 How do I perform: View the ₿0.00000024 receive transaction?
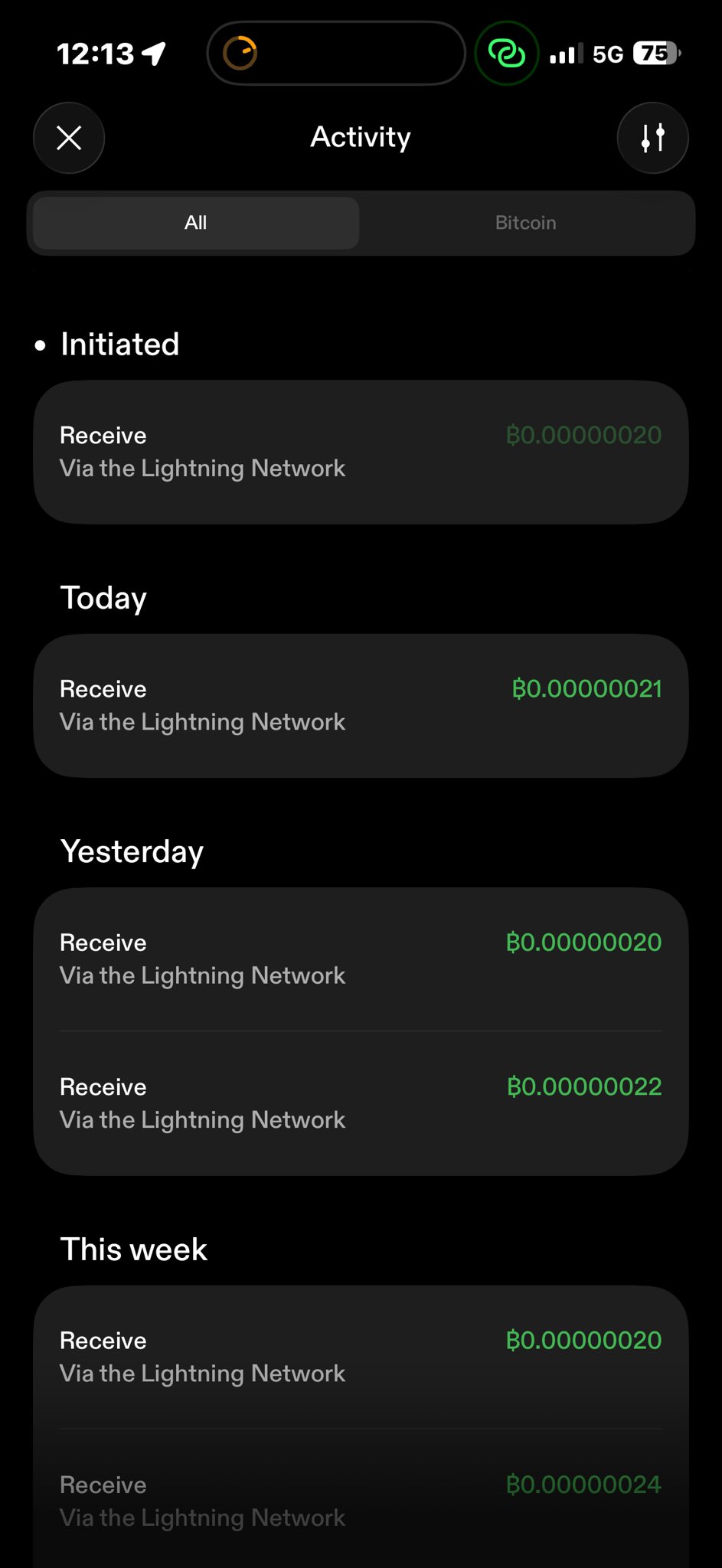[x=361, y=1501]
